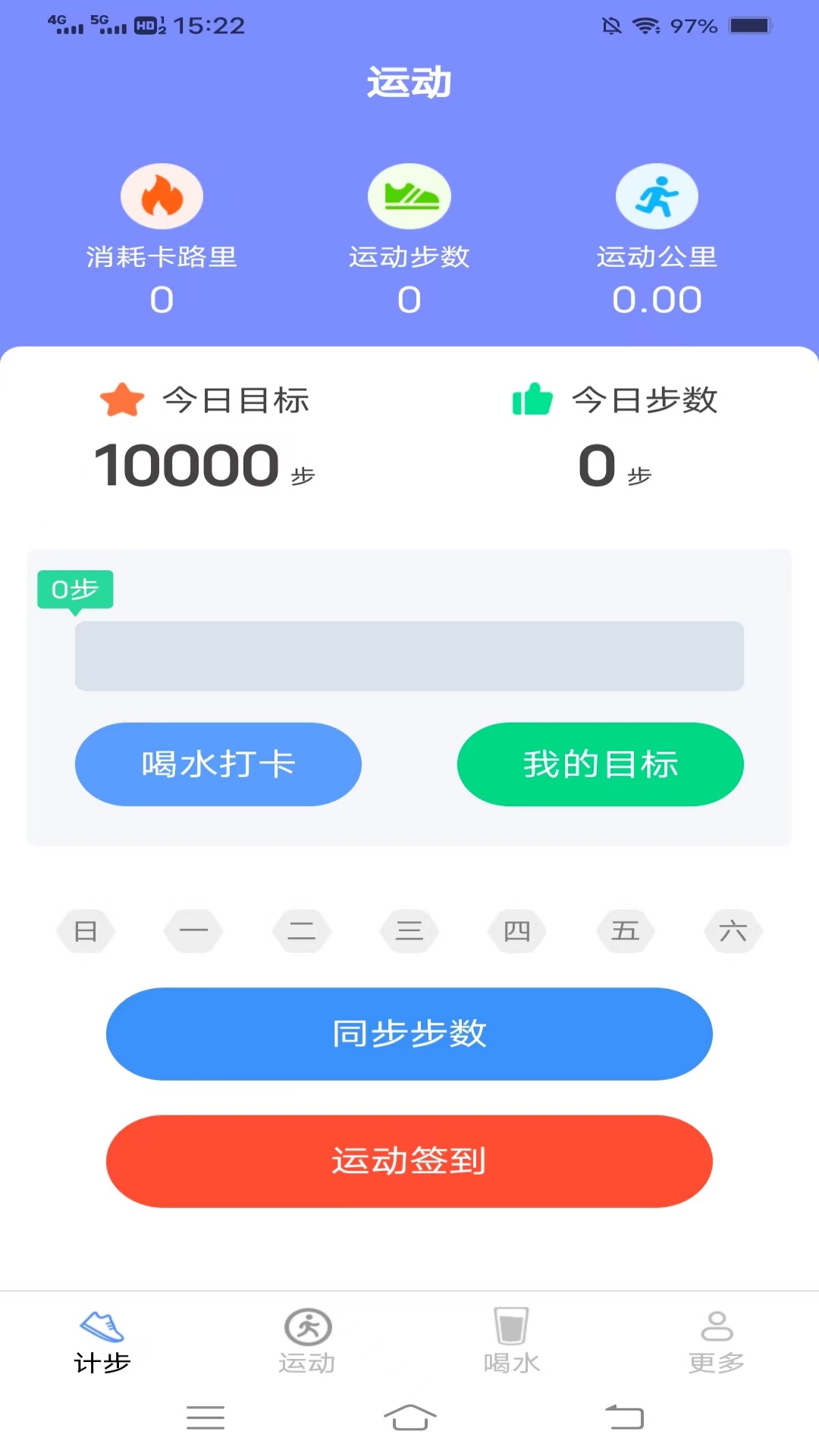Click the green shoe icon for 运动步数
Image resolution: width=819 pixels, height=1456 pixels.
(x=409, y=195)
